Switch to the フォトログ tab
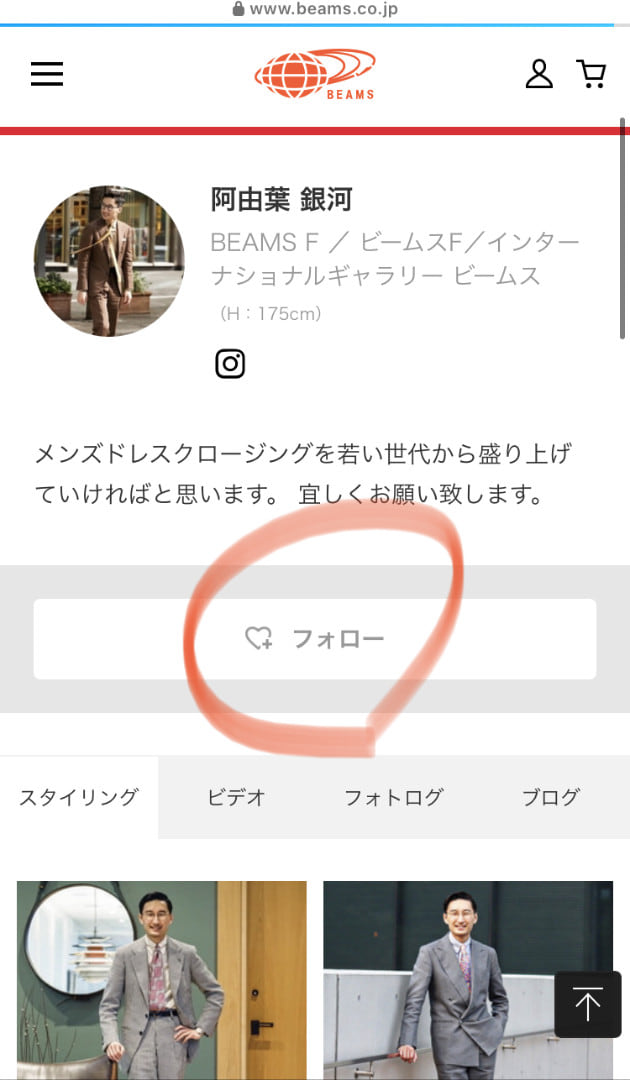Viewport: 630px width, 1080px height. click(x=393, y=797)
